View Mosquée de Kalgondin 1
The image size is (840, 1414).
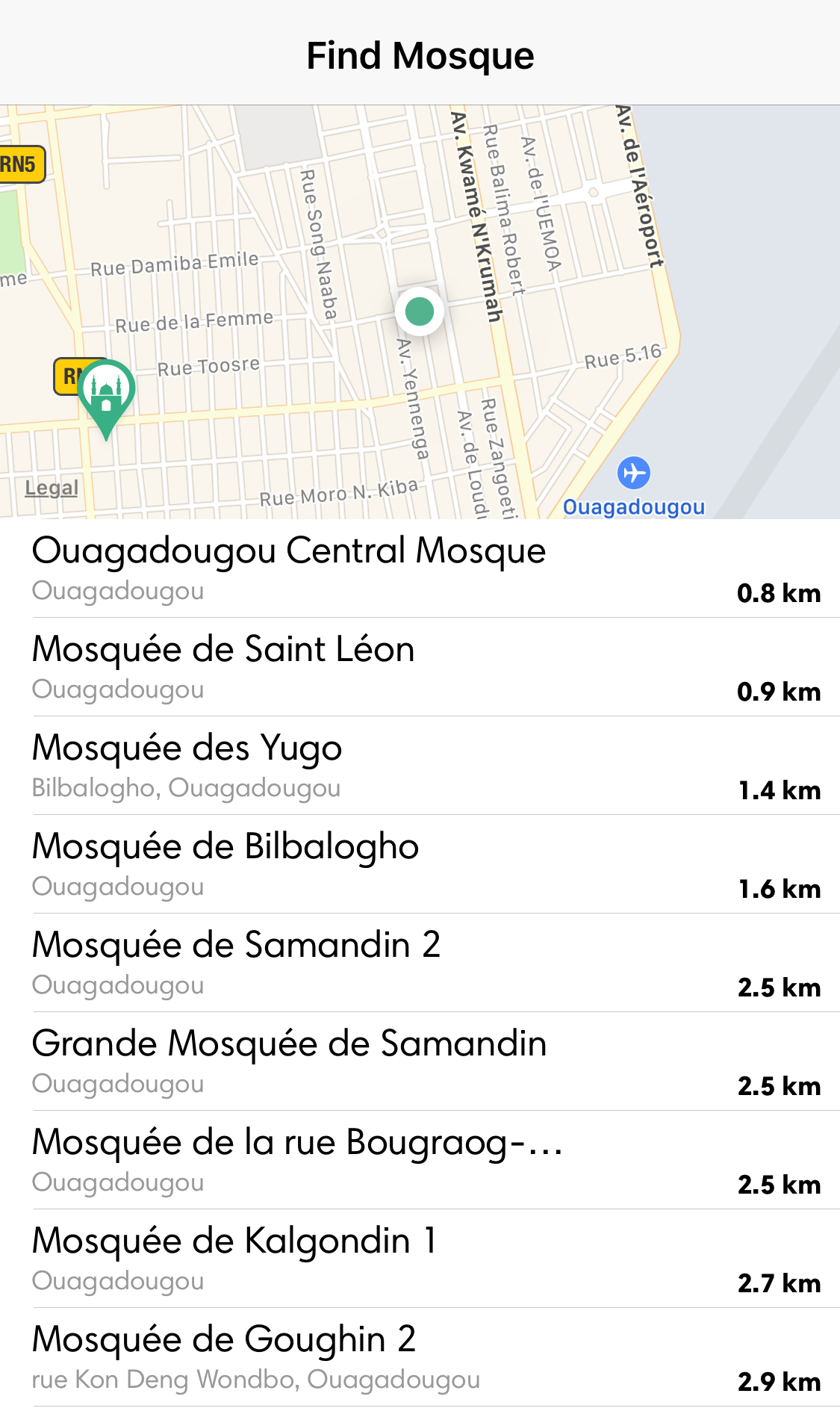420,1259
